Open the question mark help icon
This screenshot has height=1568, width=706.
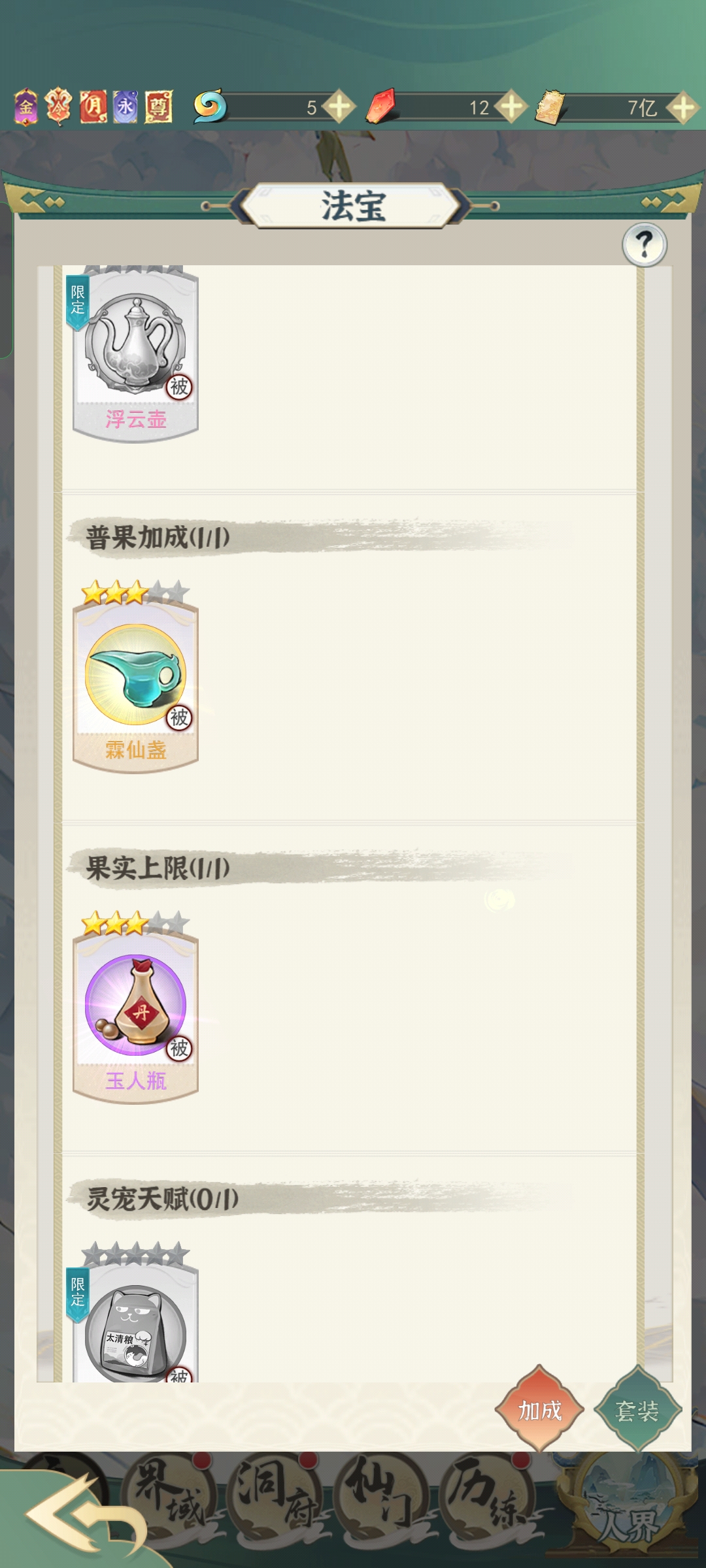tap(644, 245)
